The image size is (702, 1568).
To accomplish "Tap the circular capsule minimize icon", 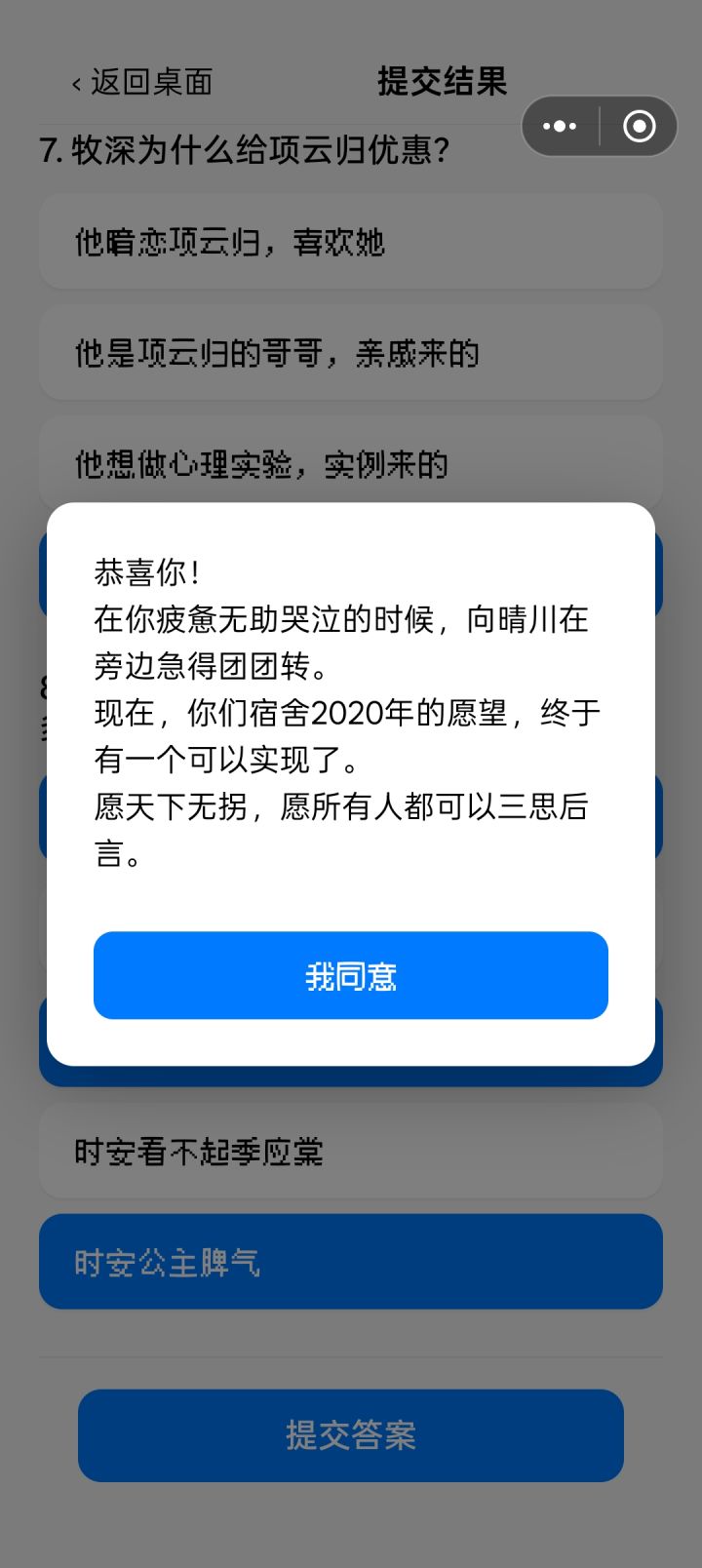I will coord(638,126).
